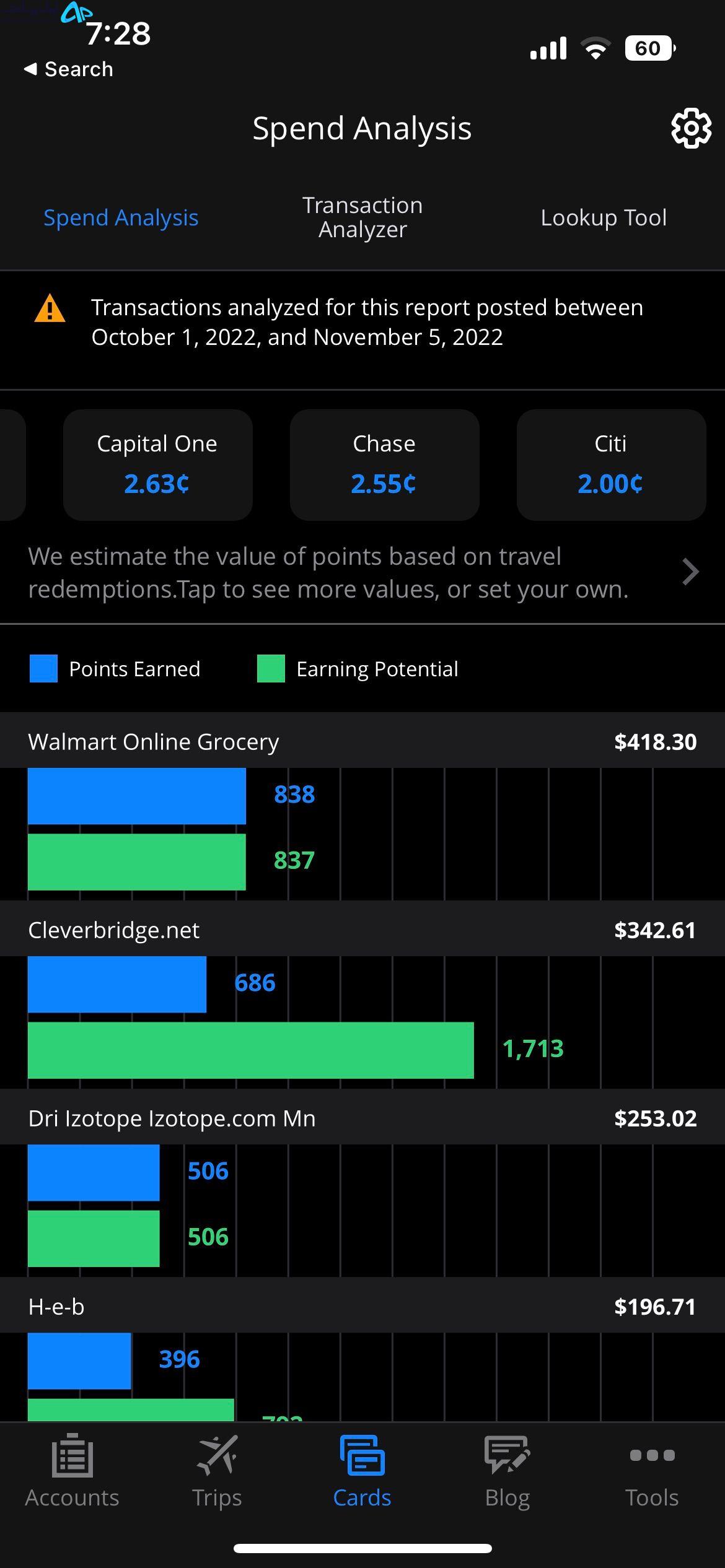Open the Blog tab
This screenshot has width=725, height=1568.
click(507, 1470)
